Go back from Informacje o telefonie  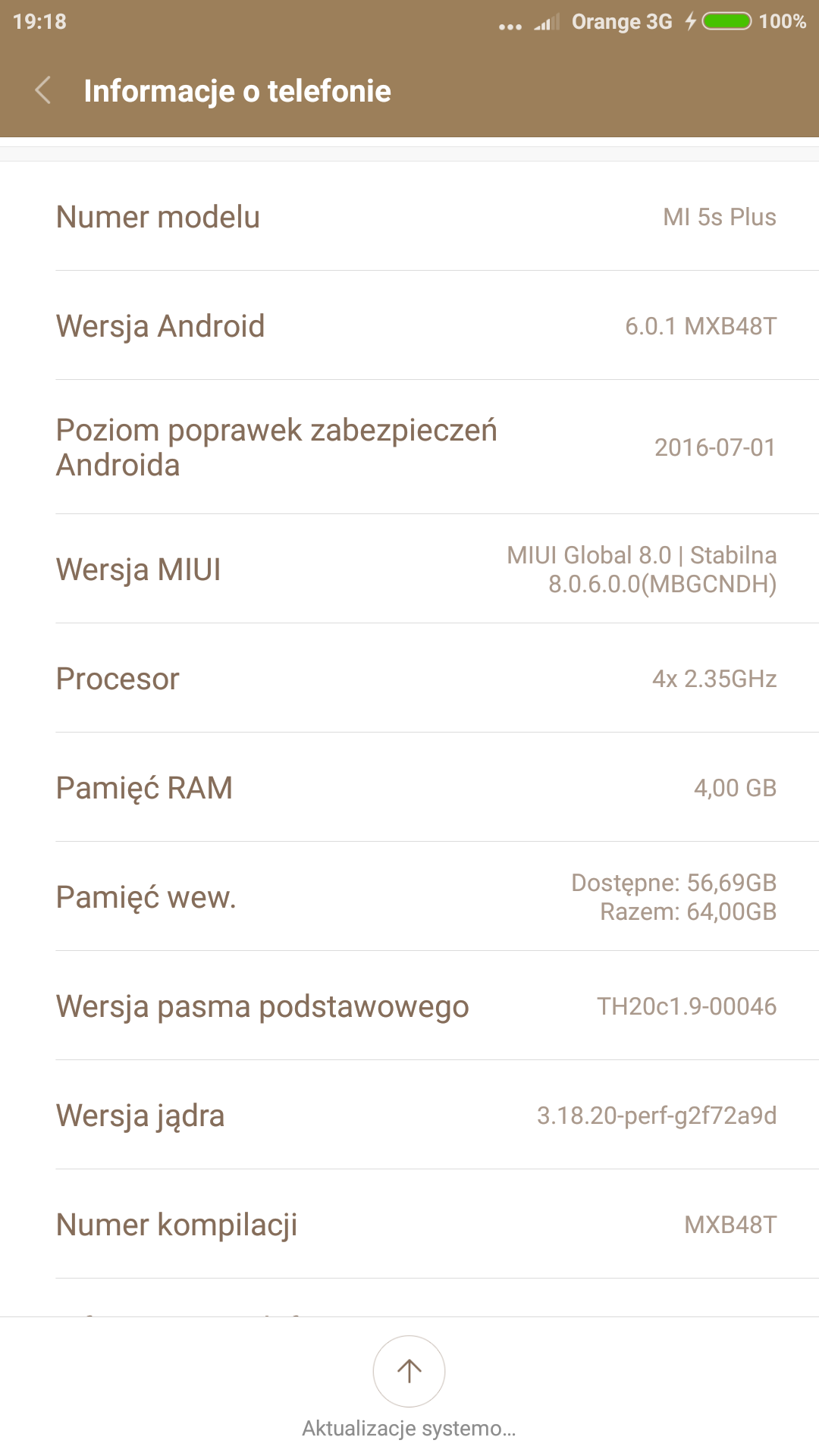pos(43,91)
